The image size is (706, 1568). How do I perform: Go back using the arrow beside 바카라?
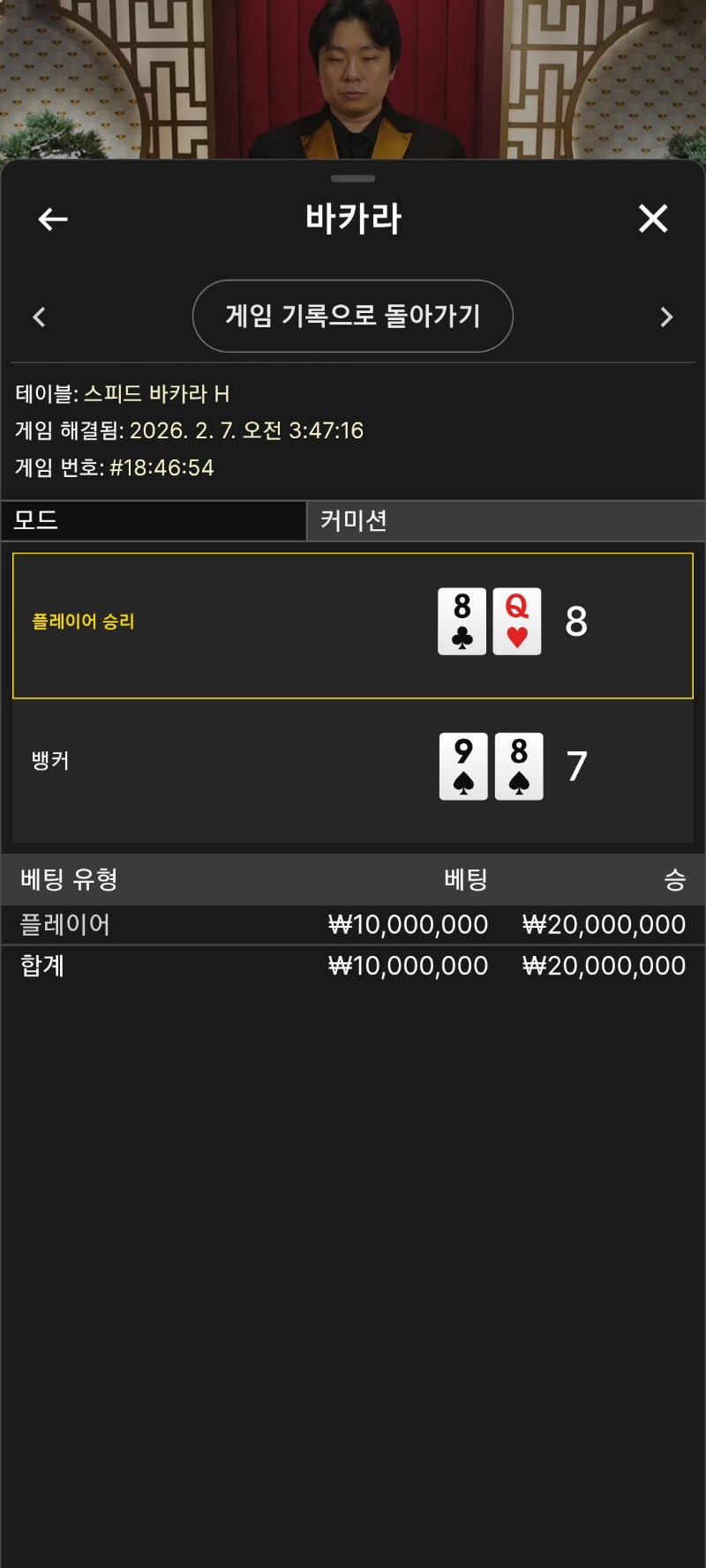[x=53, y=219]
